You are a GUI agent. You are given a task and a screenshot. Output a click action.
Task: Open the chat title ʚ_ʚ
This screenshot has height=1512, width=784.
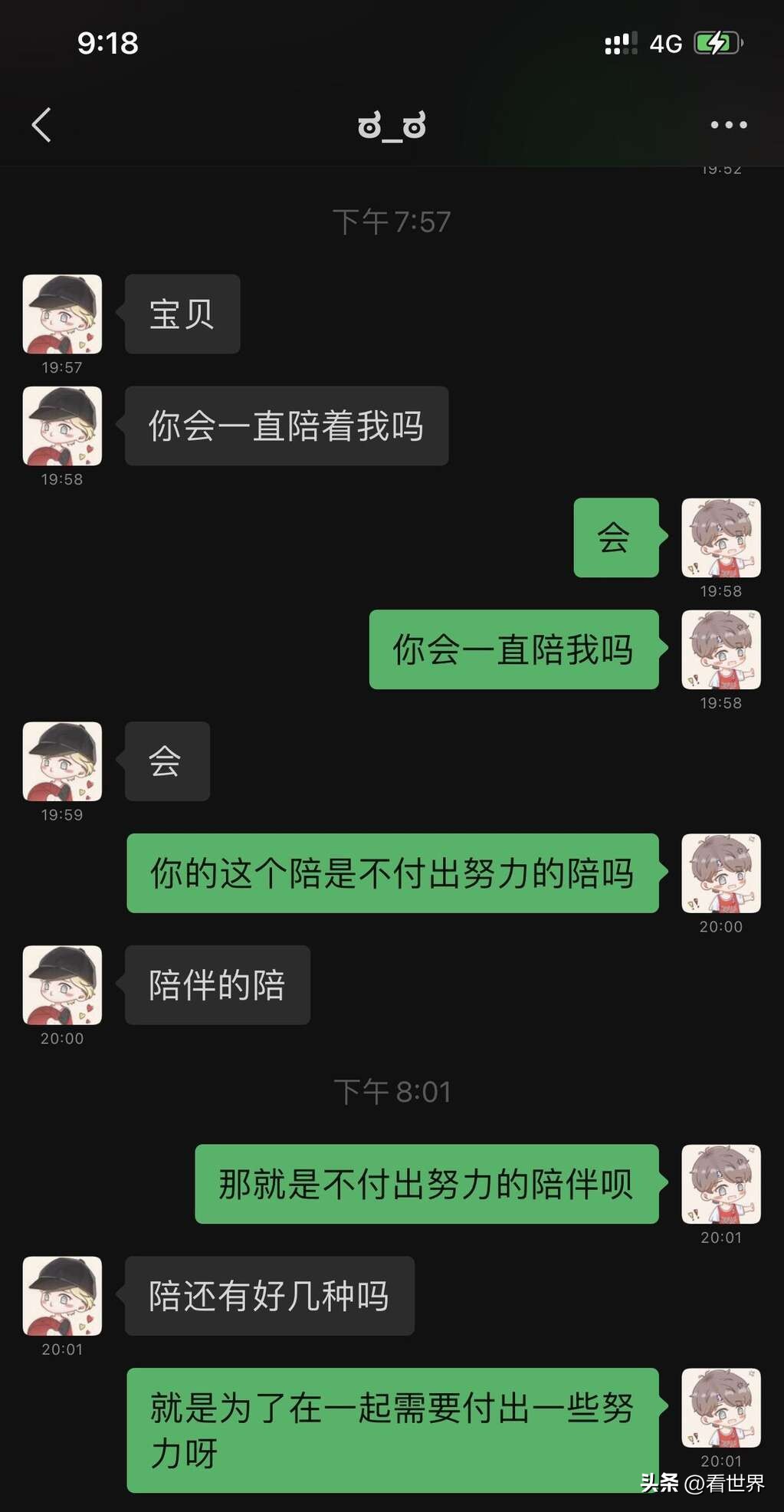click(392, 124)
